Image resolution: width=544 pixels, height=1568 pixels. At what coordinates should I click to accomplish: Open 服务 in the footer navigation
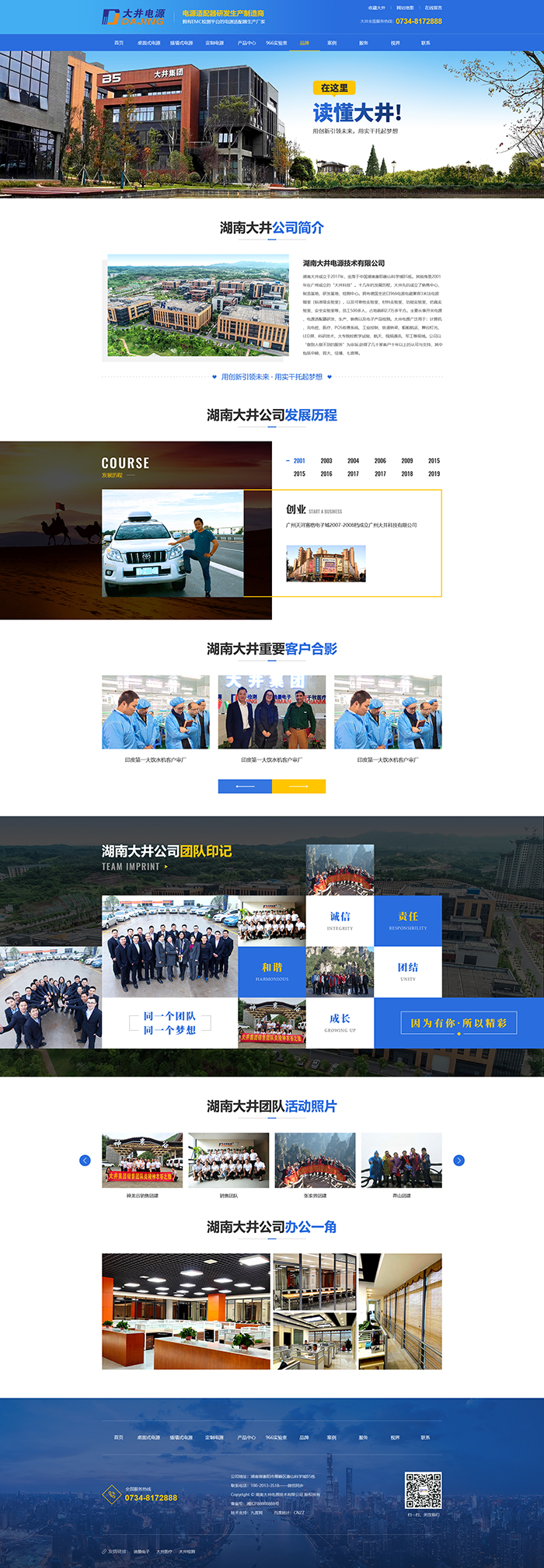[x=363, y=1437]
